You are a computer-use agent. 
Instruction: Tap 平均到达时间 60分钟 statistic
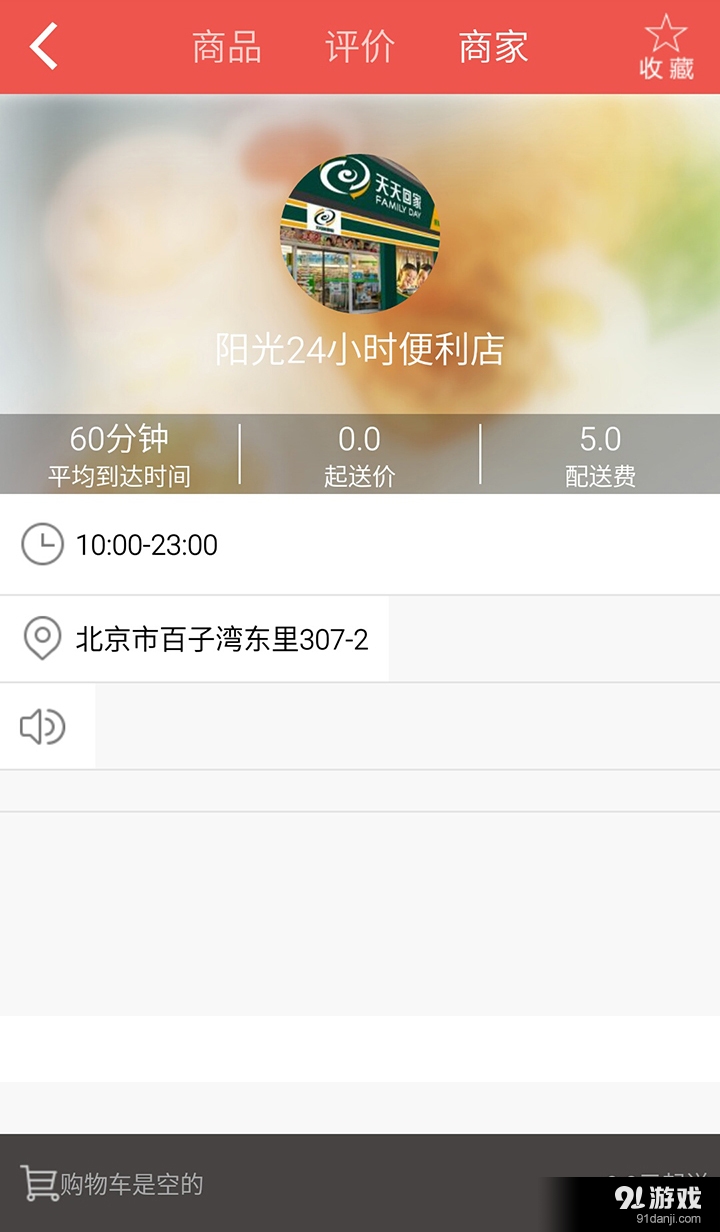120,452
